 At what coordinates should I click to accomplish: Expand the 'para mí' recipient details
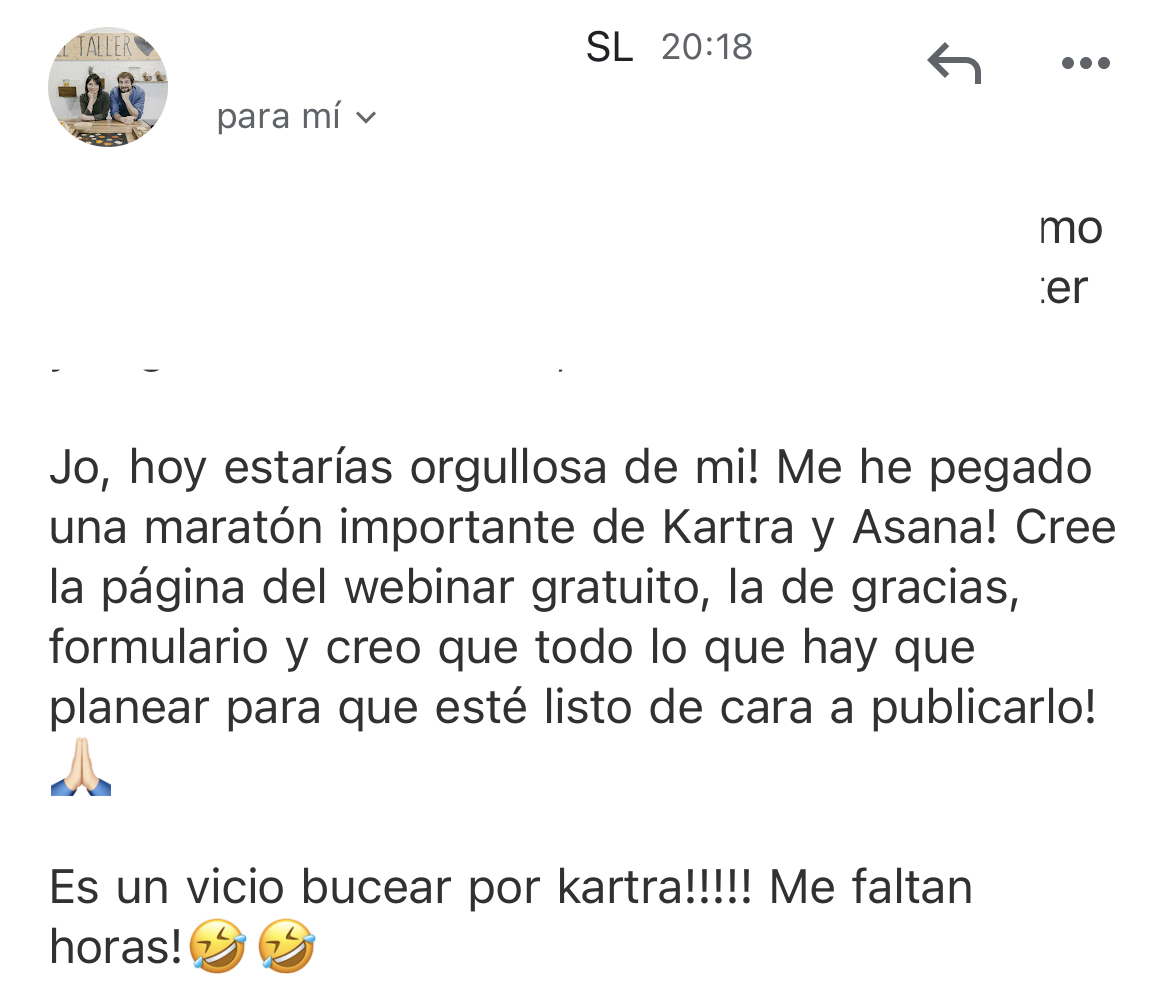coord(297,117)
